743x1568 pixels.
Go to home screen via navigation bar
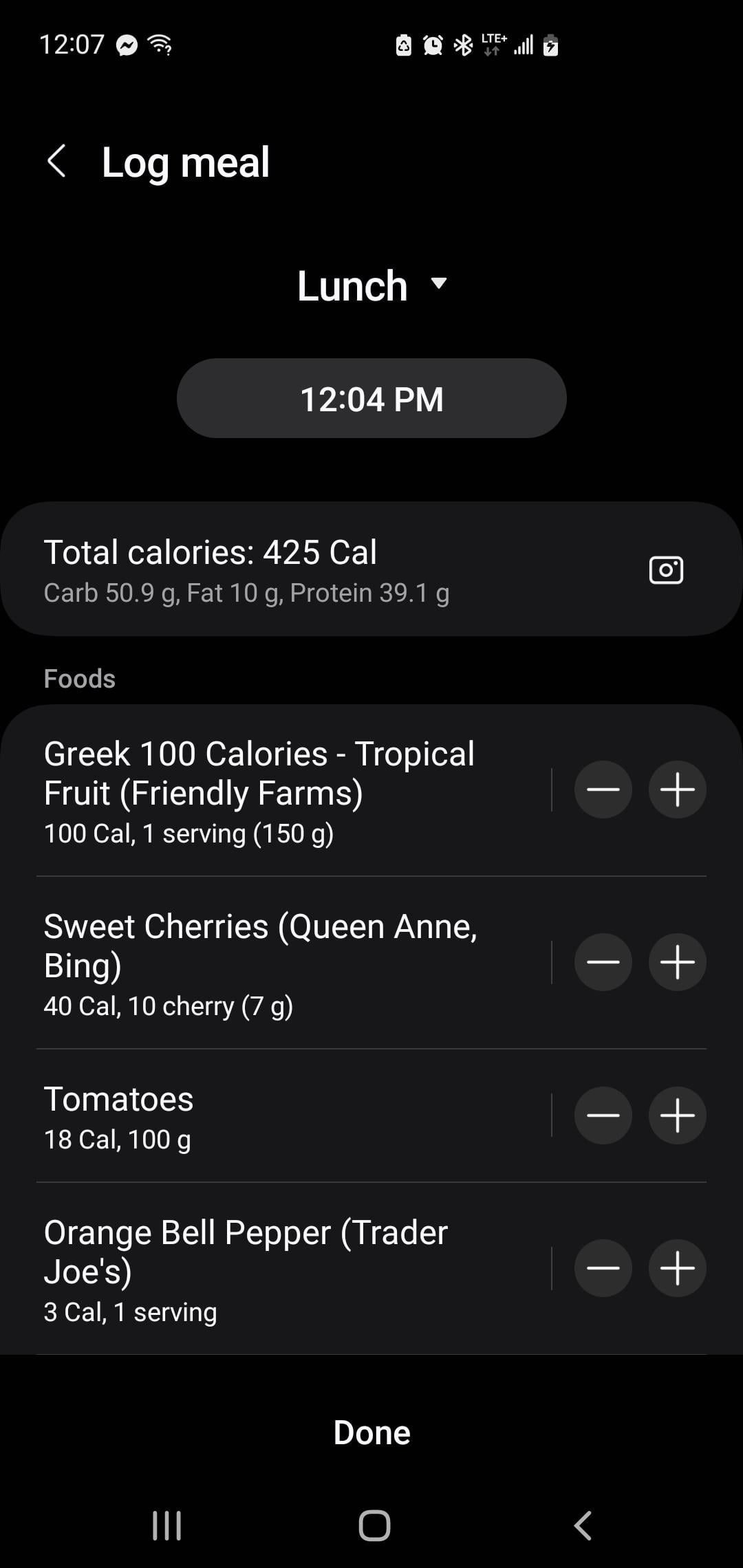[374, 1525]
